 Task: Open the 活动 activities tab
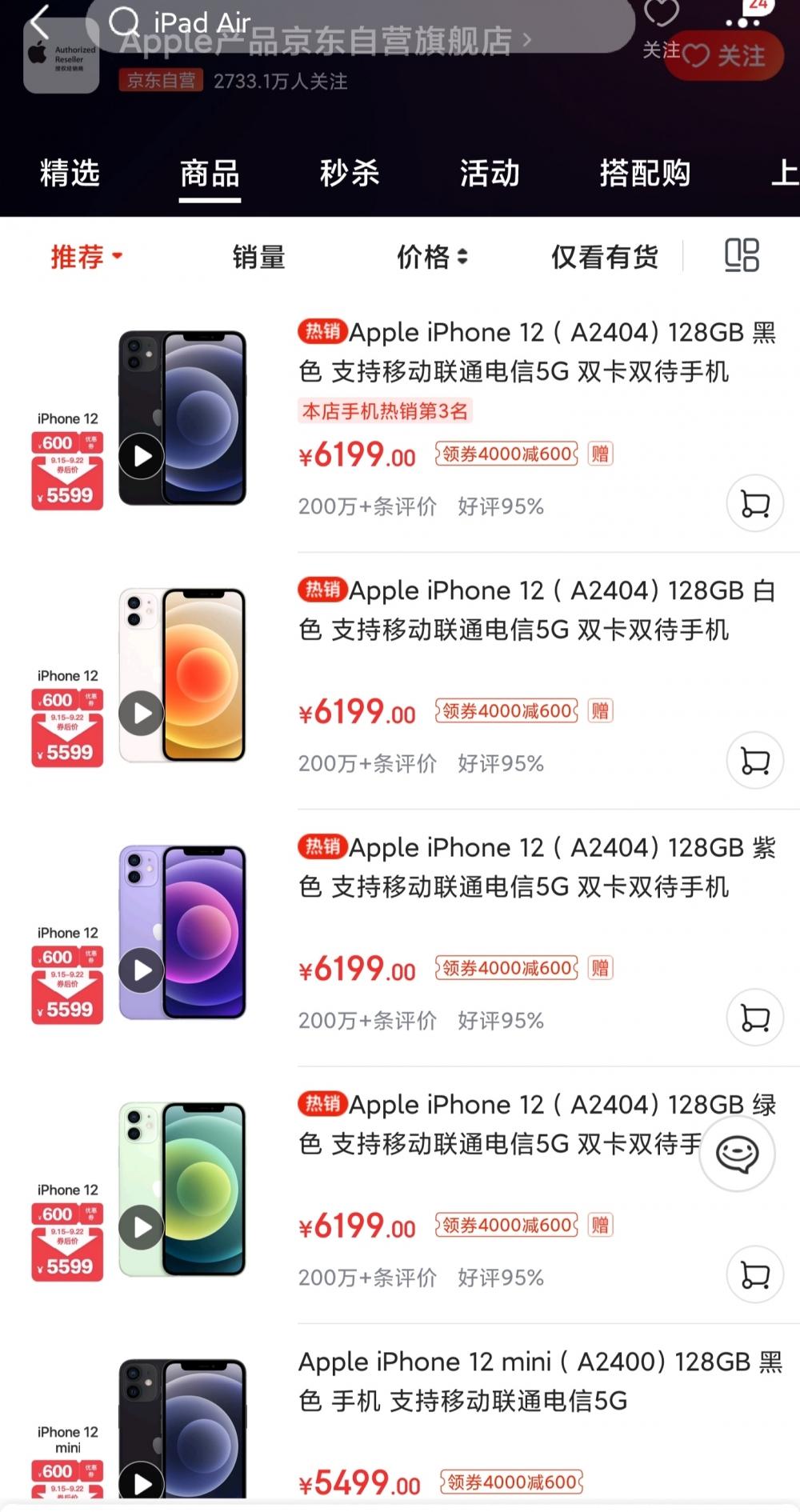(489, 173)
